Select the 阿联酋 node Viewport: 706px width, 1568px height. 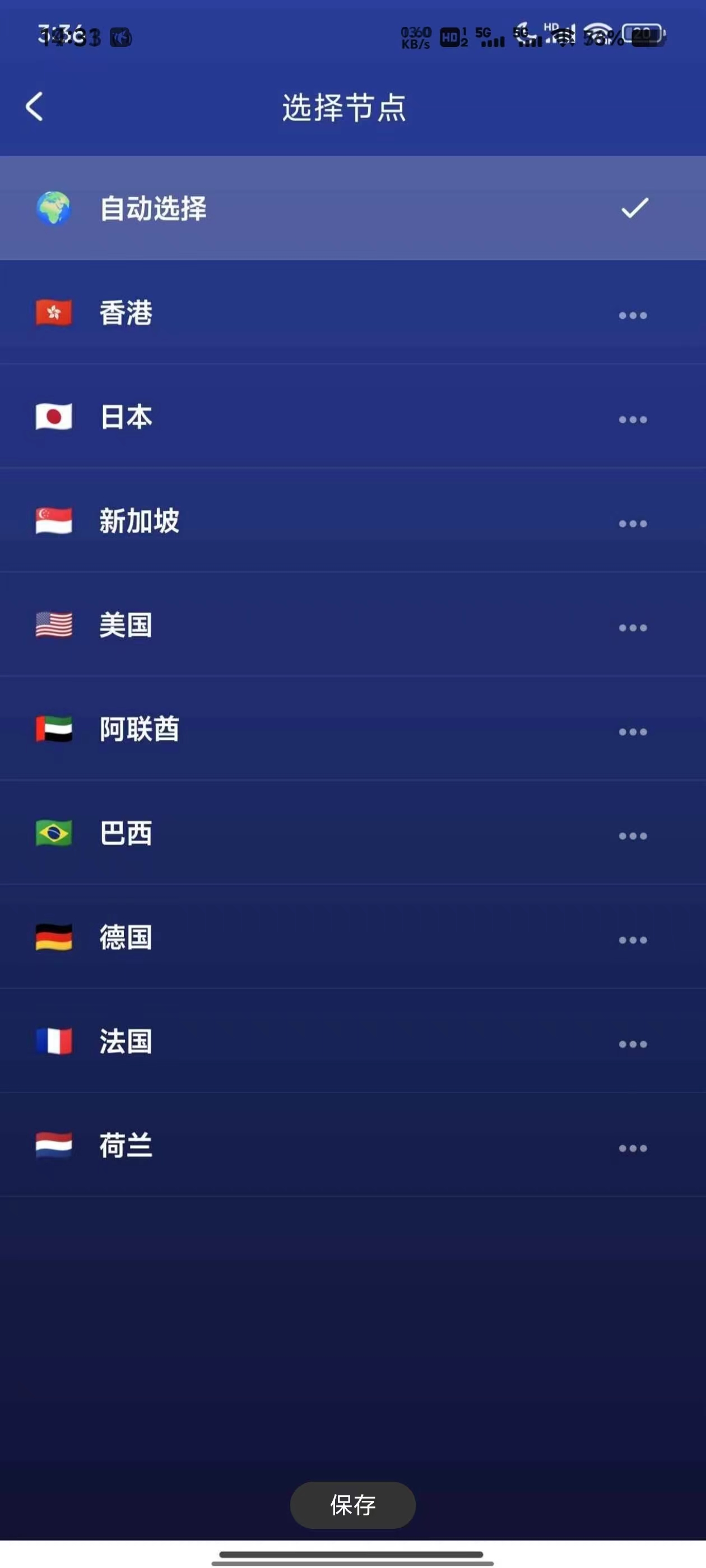[352, 729]
